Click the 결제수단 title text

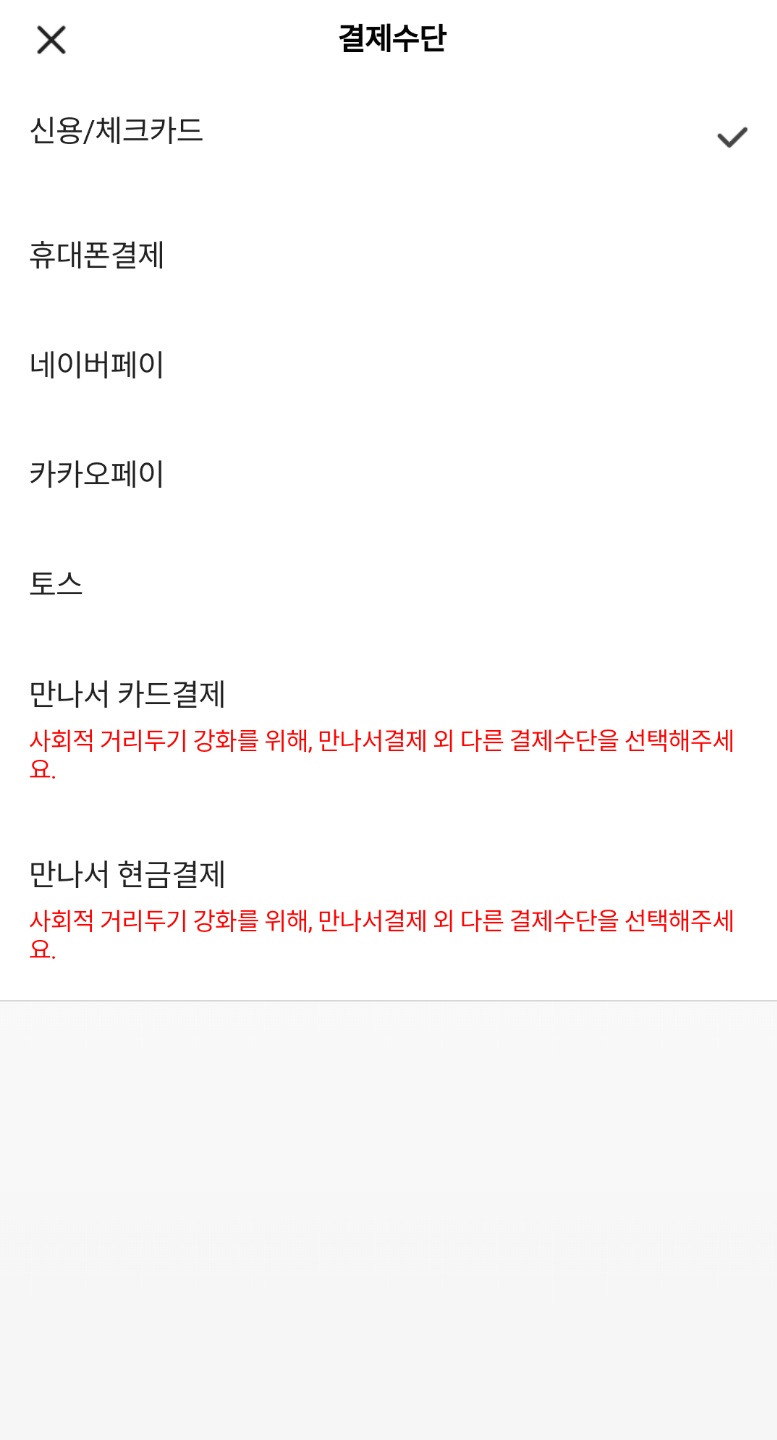388,37
